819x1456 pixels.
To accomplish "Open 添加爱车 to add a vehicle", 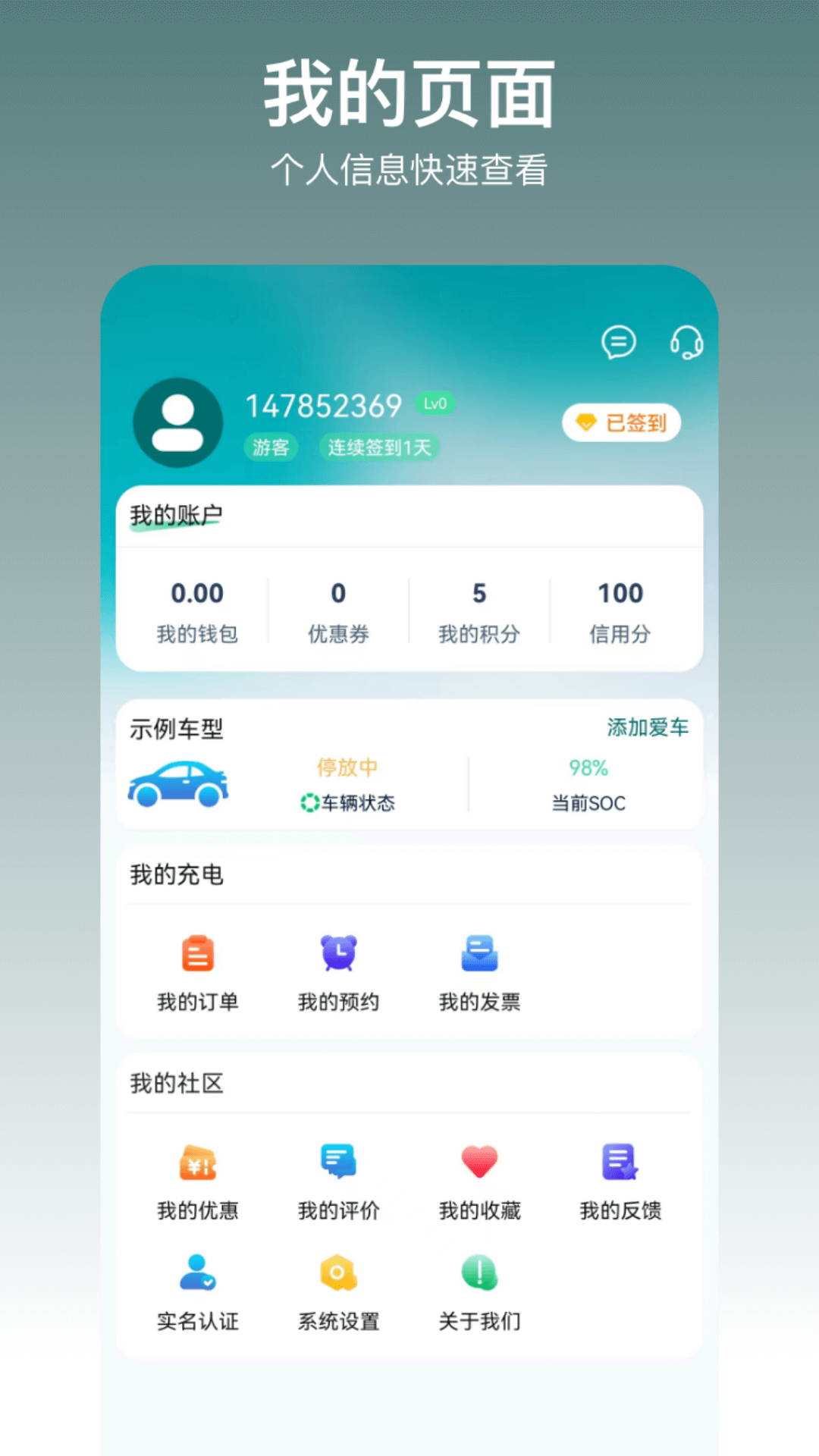I will click(648, 726).
